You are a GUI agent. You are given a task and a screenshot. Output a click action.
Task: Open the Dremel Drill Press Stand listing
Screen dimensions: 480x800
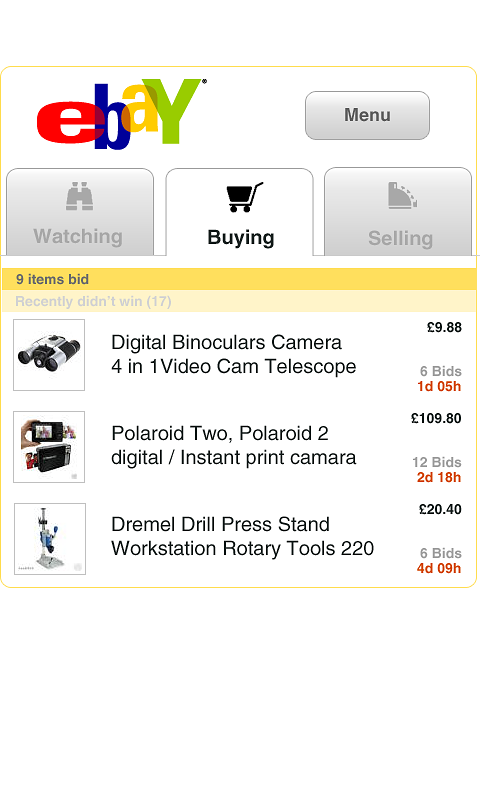[239, 538]
